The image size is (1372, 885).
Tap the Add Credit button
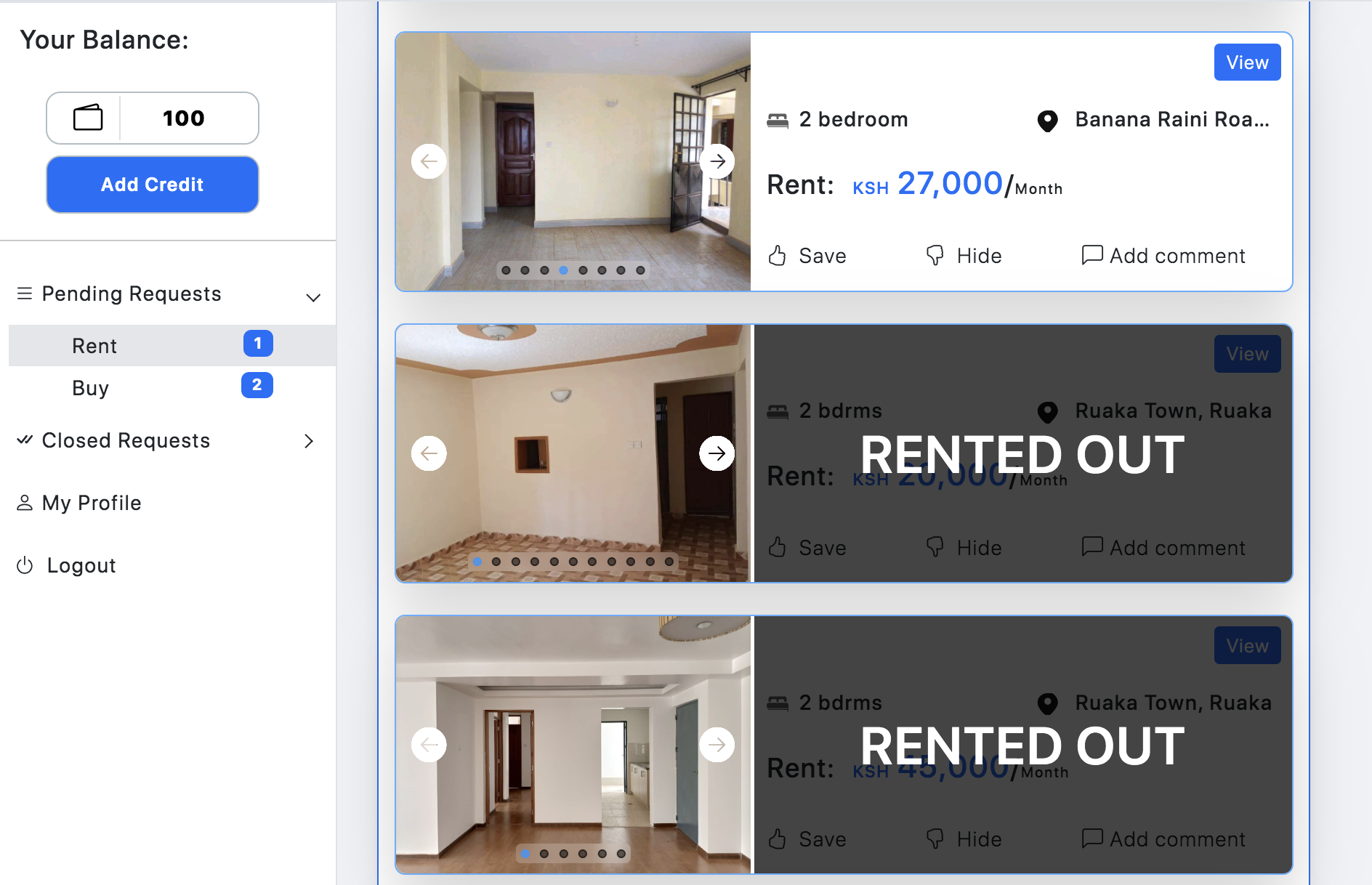[x=153, y=185]
